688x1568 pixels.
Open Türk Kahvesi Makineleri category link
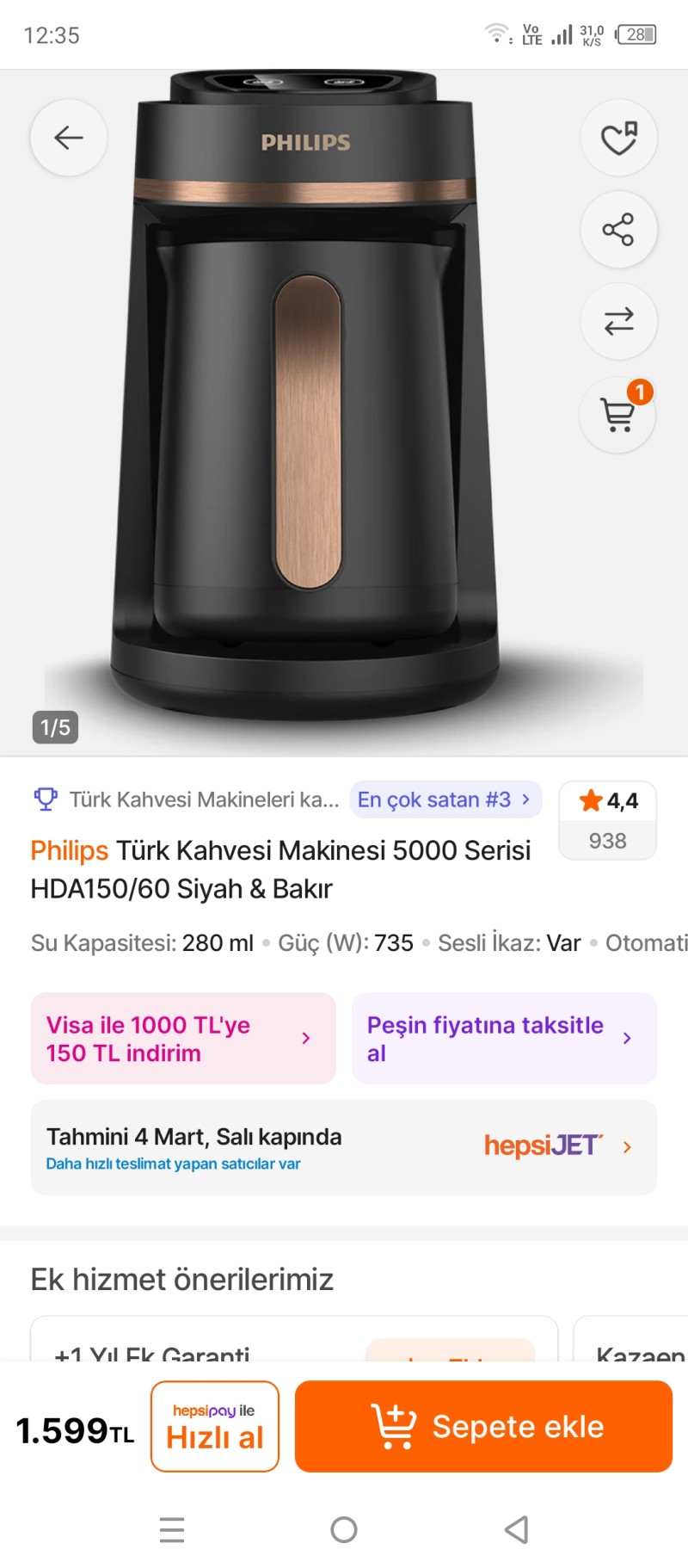pos(189,799)
